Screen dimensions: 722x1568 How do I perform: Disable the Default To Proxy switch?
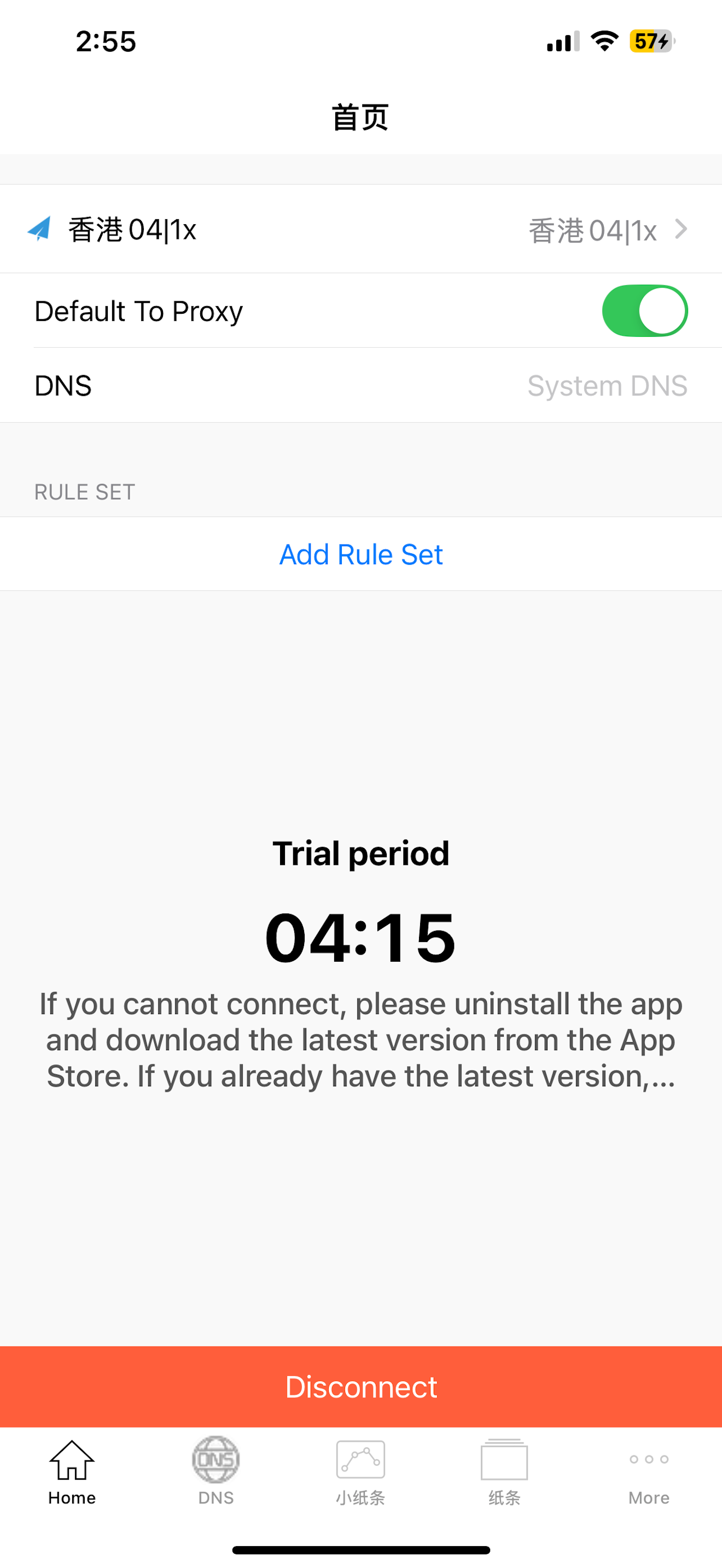pos(645,311)
